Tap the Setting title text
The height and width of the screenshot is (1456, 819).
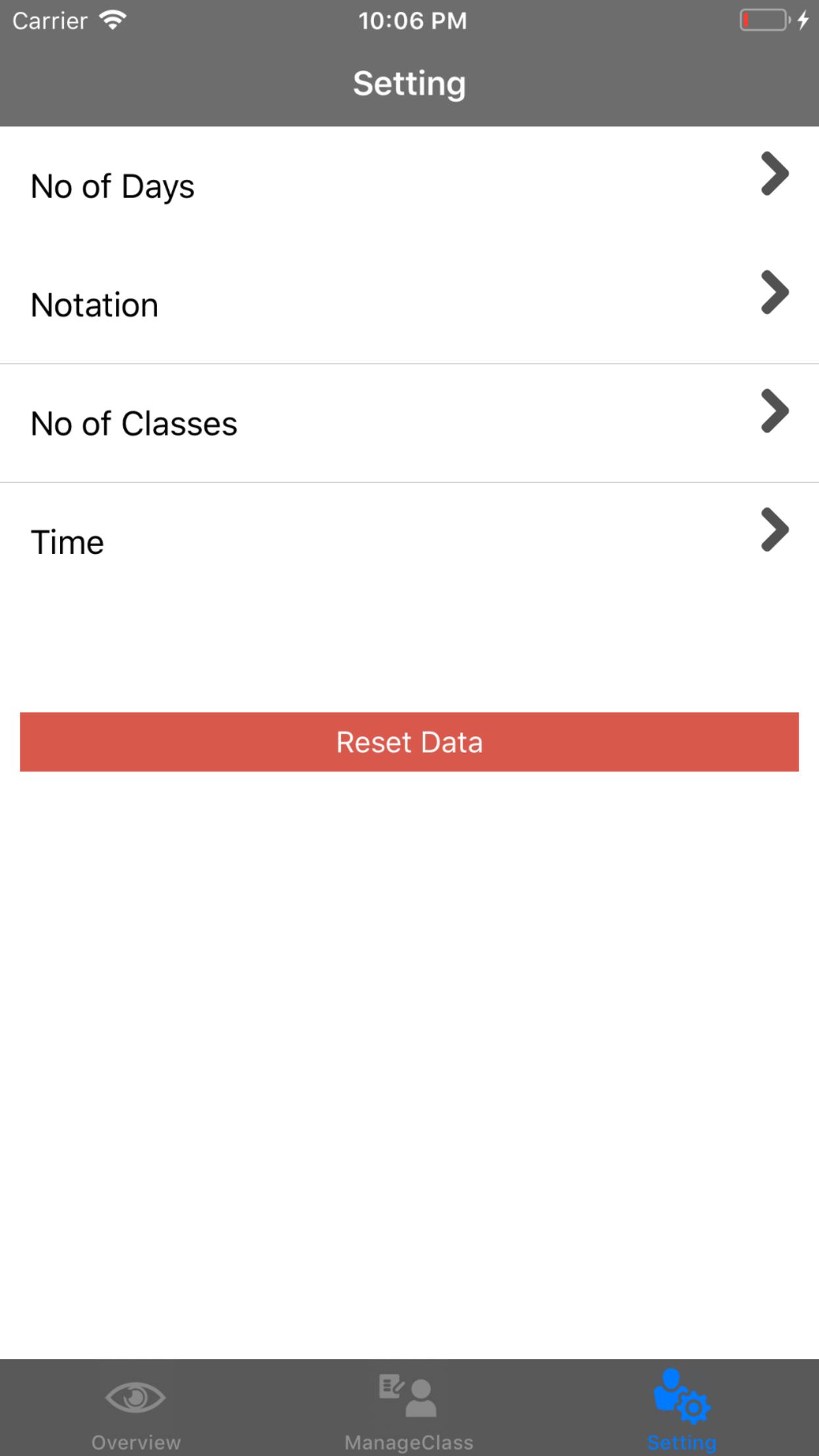tap(409, 83)
